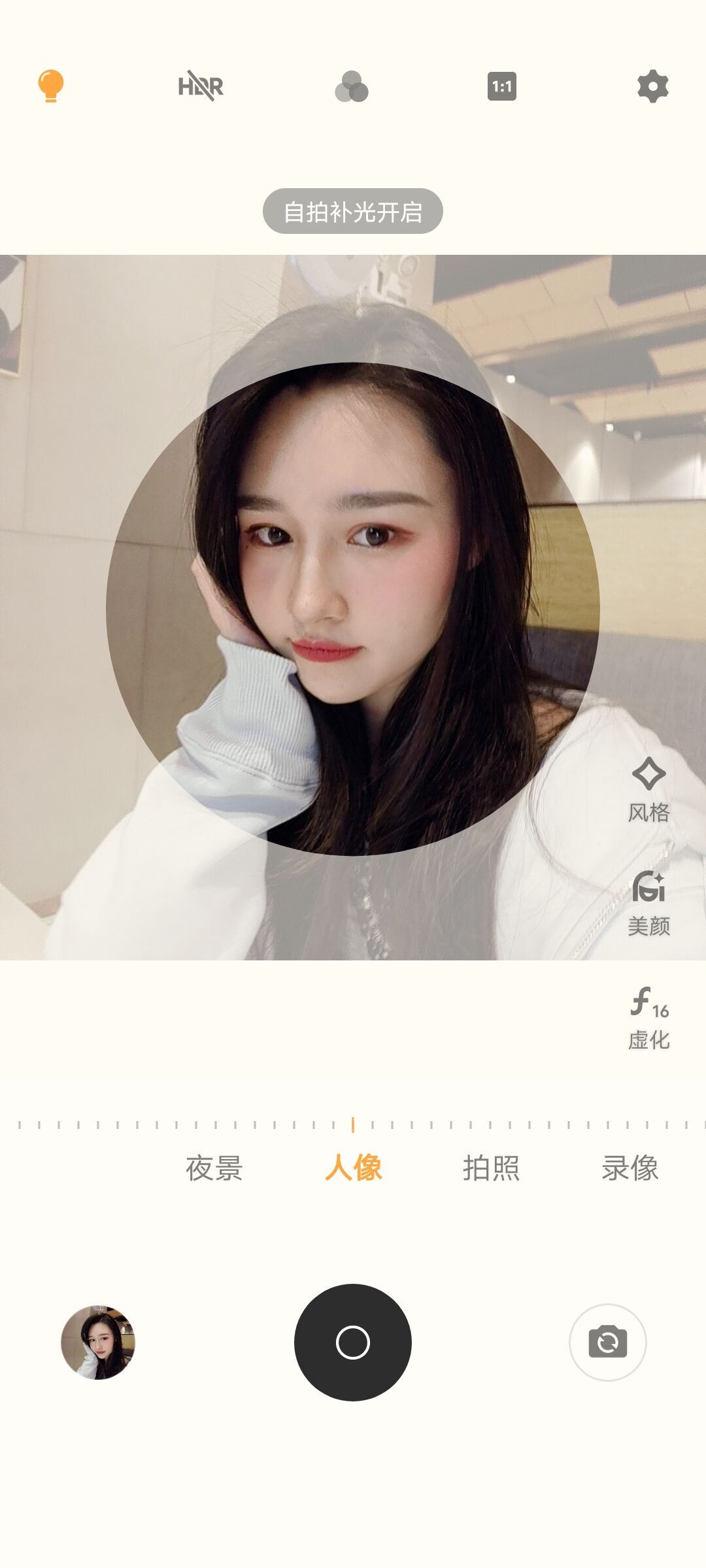Switch to 录像 video mode

click(630, 1168)
